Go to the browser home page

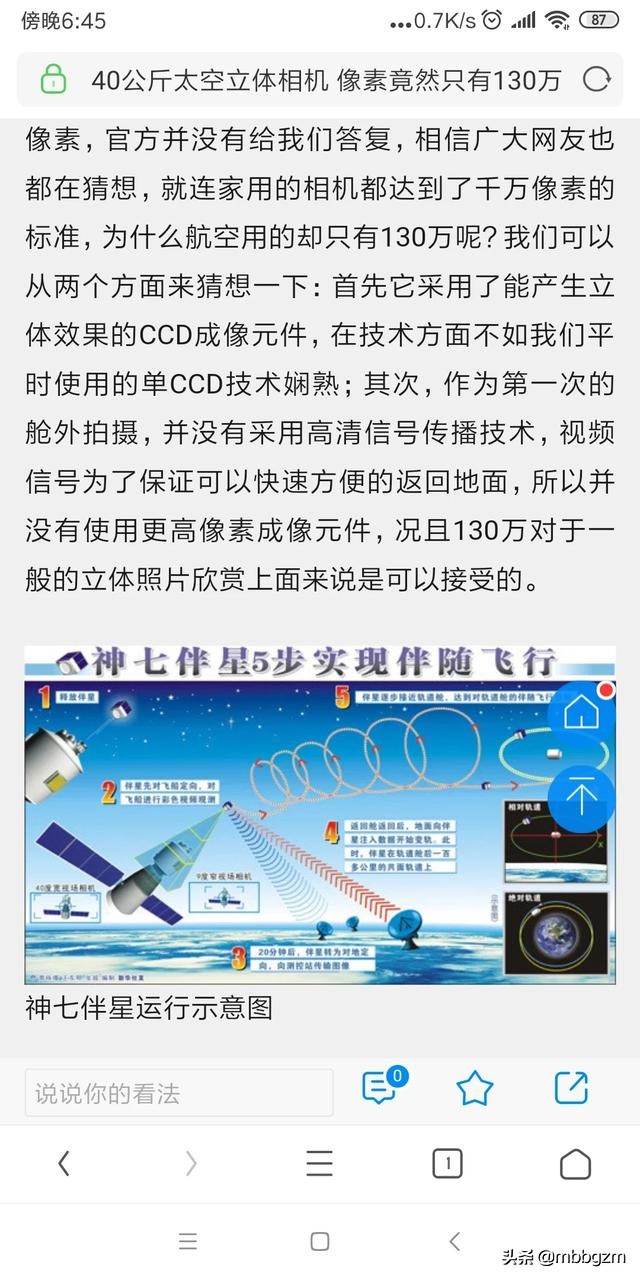575,1163
